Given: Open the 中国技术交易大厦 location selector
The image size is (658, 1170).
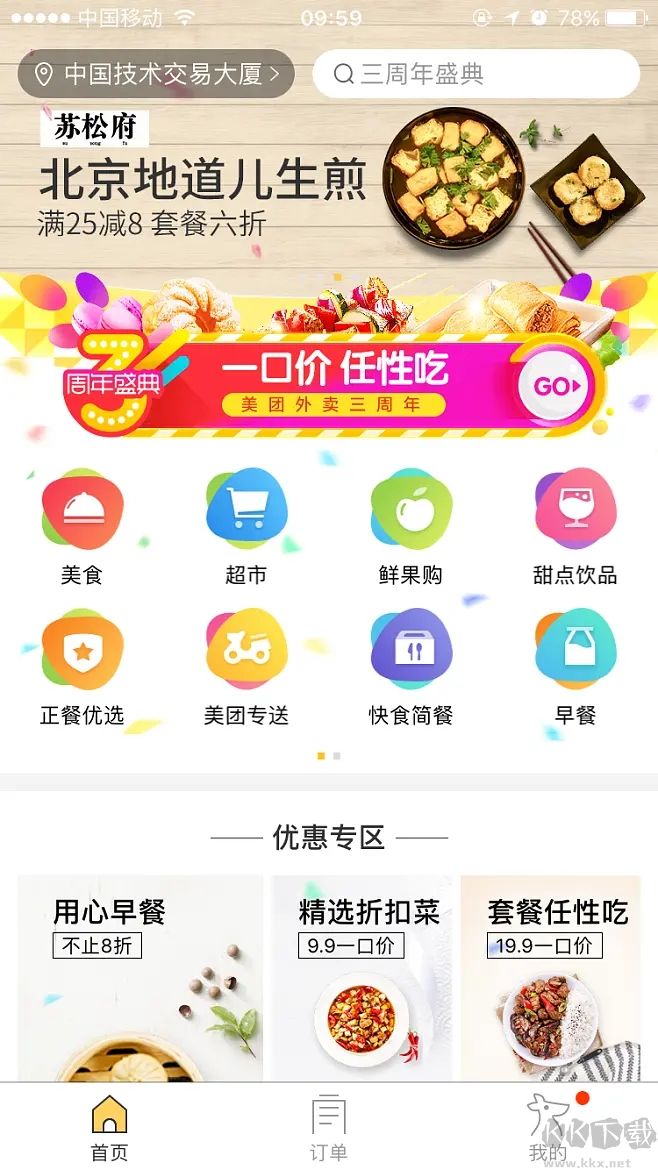Looking at the screenshot, I should tap(156, 74).
